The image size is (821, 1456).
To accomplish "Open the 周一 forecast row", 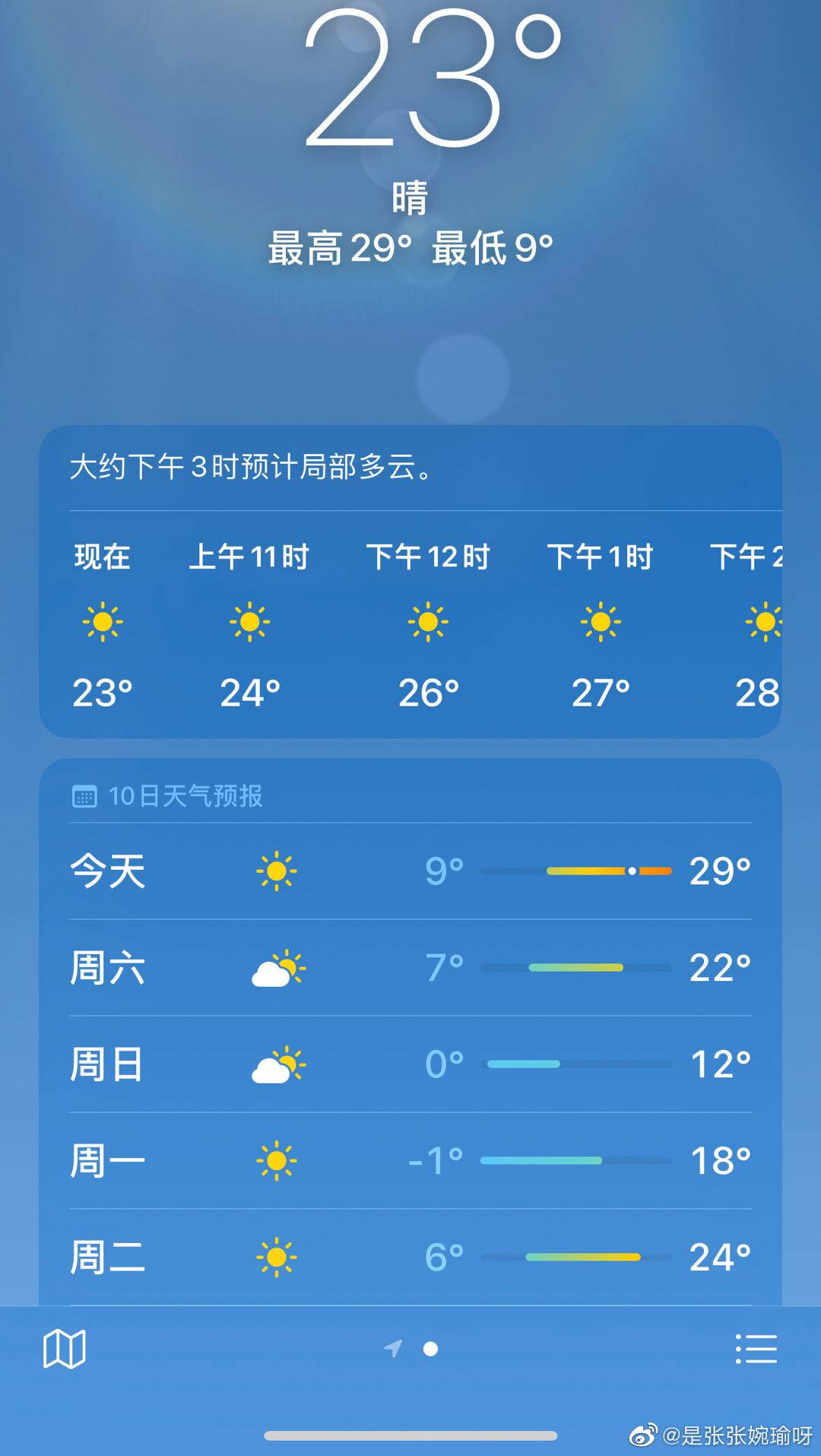I will (x=410, y=1161).
